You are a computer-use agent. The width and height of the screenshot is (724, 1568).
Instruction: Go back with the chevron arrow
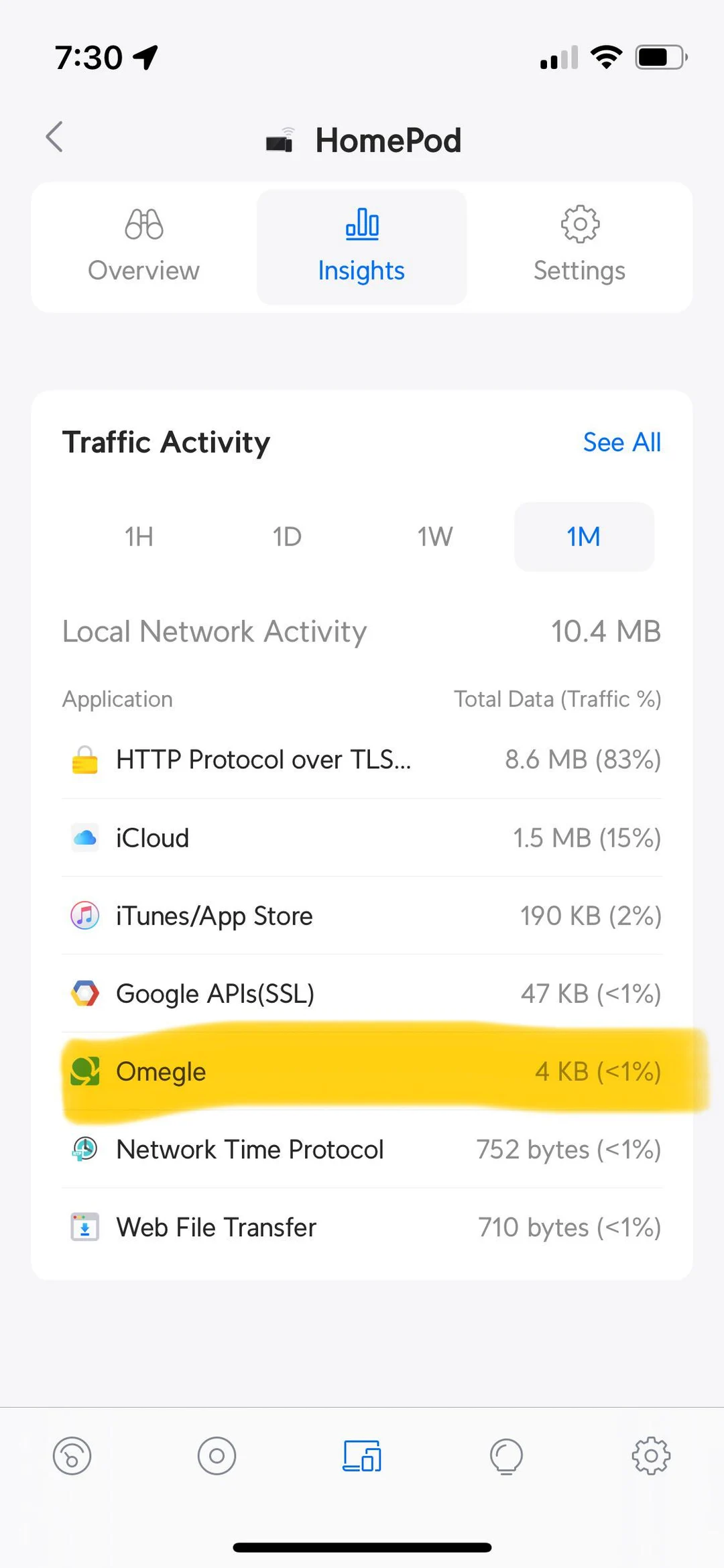(54, 137)
